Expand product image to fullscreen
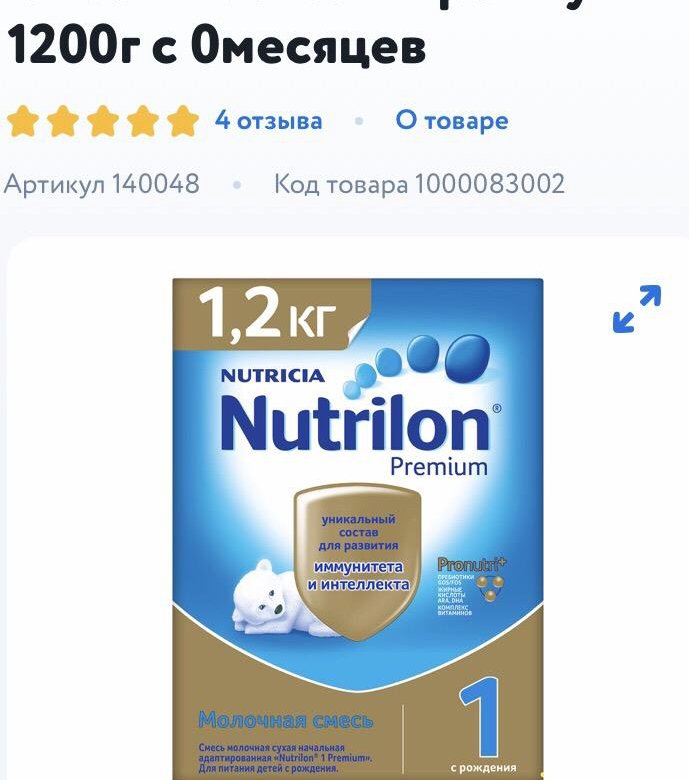The width and height of the screenshot is (689, 780). 637,309
